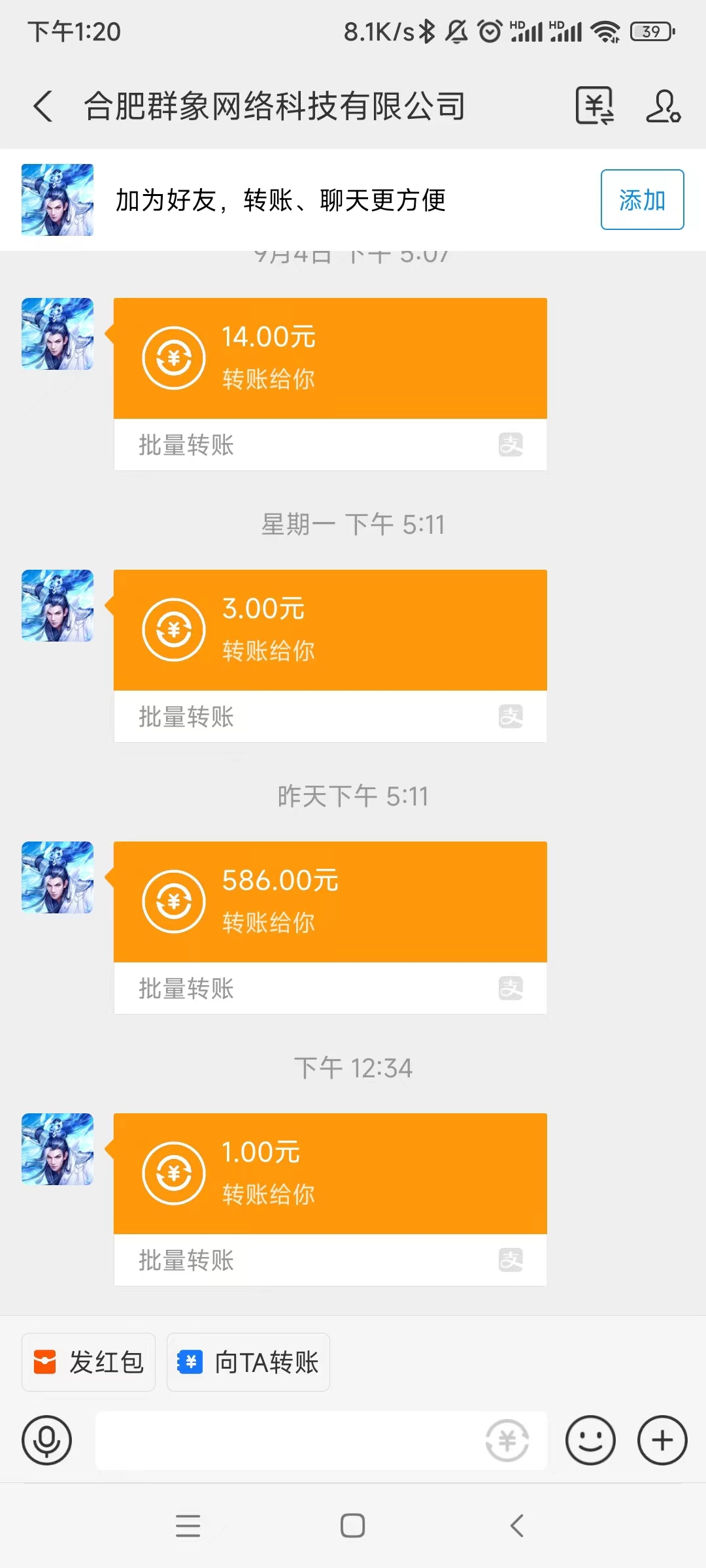This screenshot has width=706, height=1568.
Task: View the 1.00元 transfer details
Action: (330, 1173)
